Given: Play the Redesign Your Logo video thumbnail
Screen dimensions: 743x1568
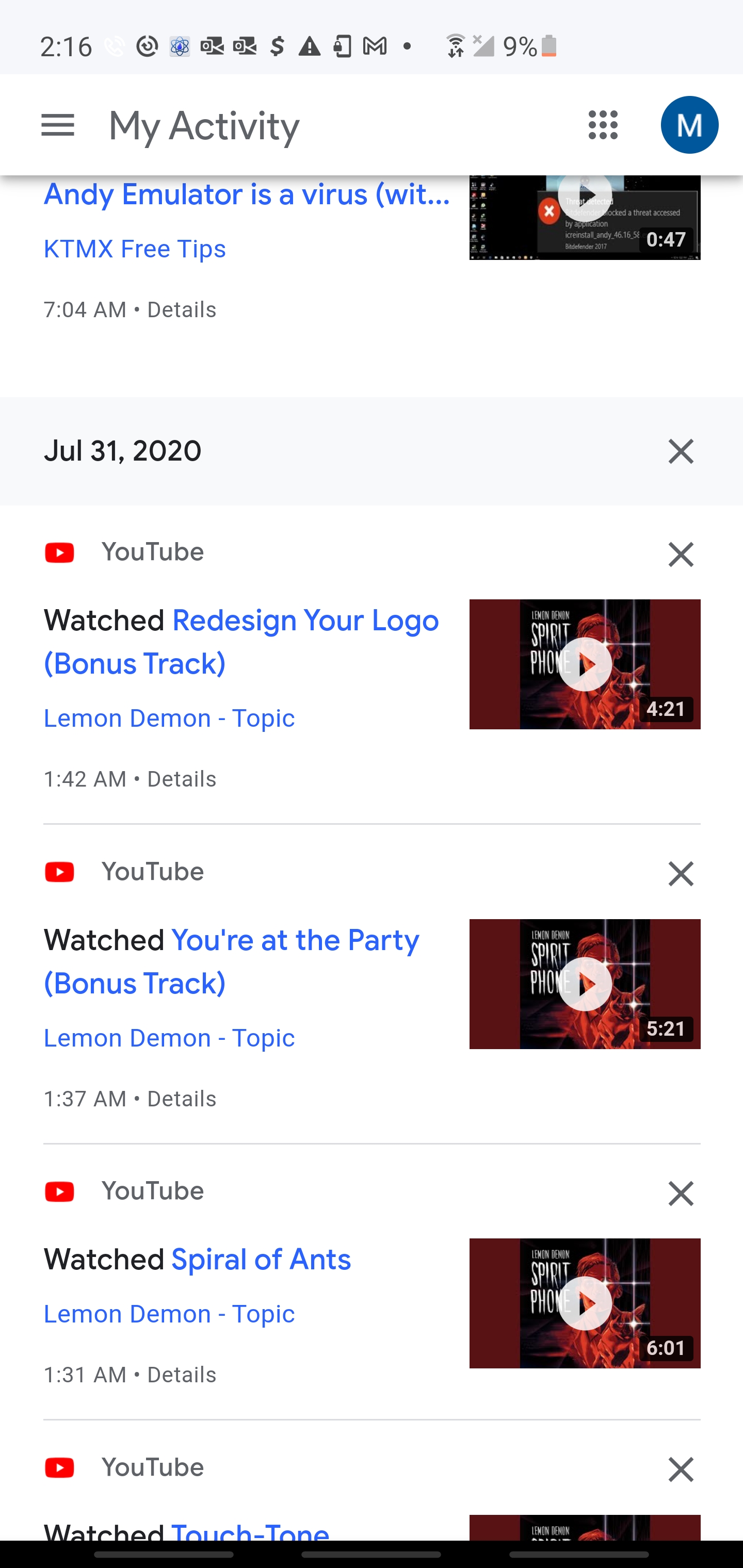Looking at the screenshot, I should pyautogui.click(x=585, y=664).
